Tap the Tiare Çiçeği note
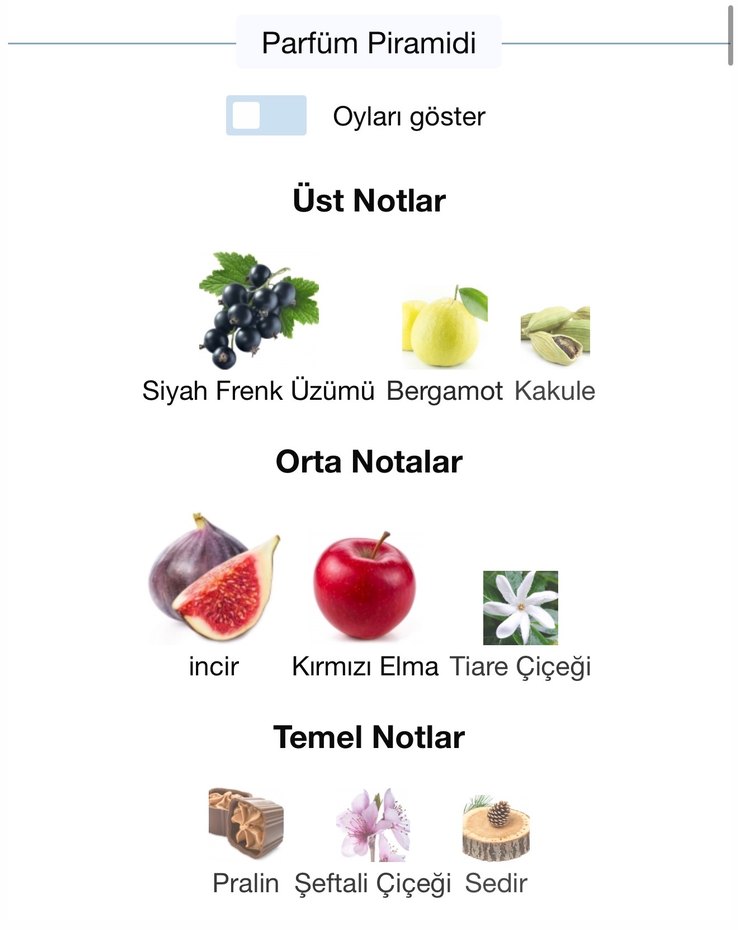The image size is (738, 930). (x=520, y=608)
